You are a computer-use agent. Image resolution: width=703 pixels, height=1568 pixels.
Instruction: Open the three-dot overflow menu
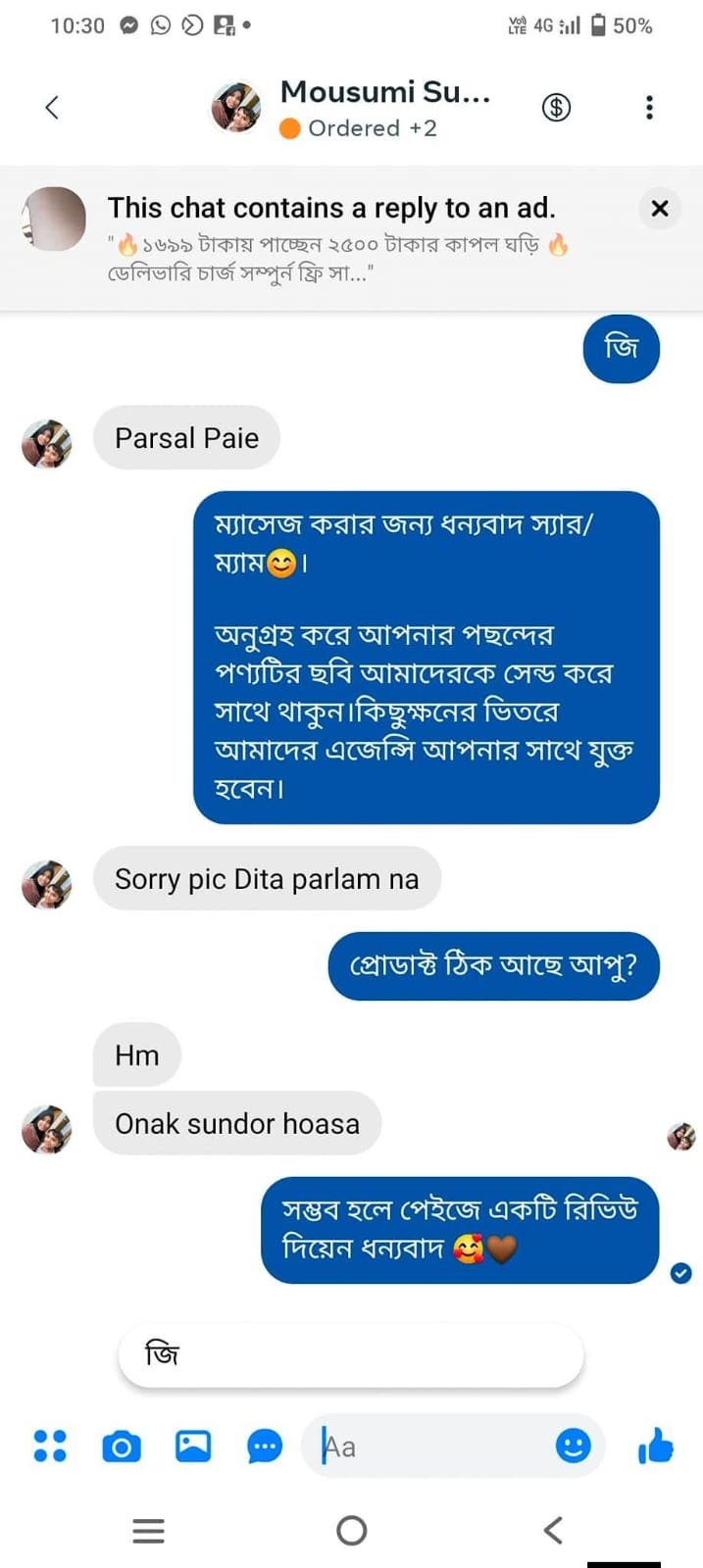coord(649,107)
